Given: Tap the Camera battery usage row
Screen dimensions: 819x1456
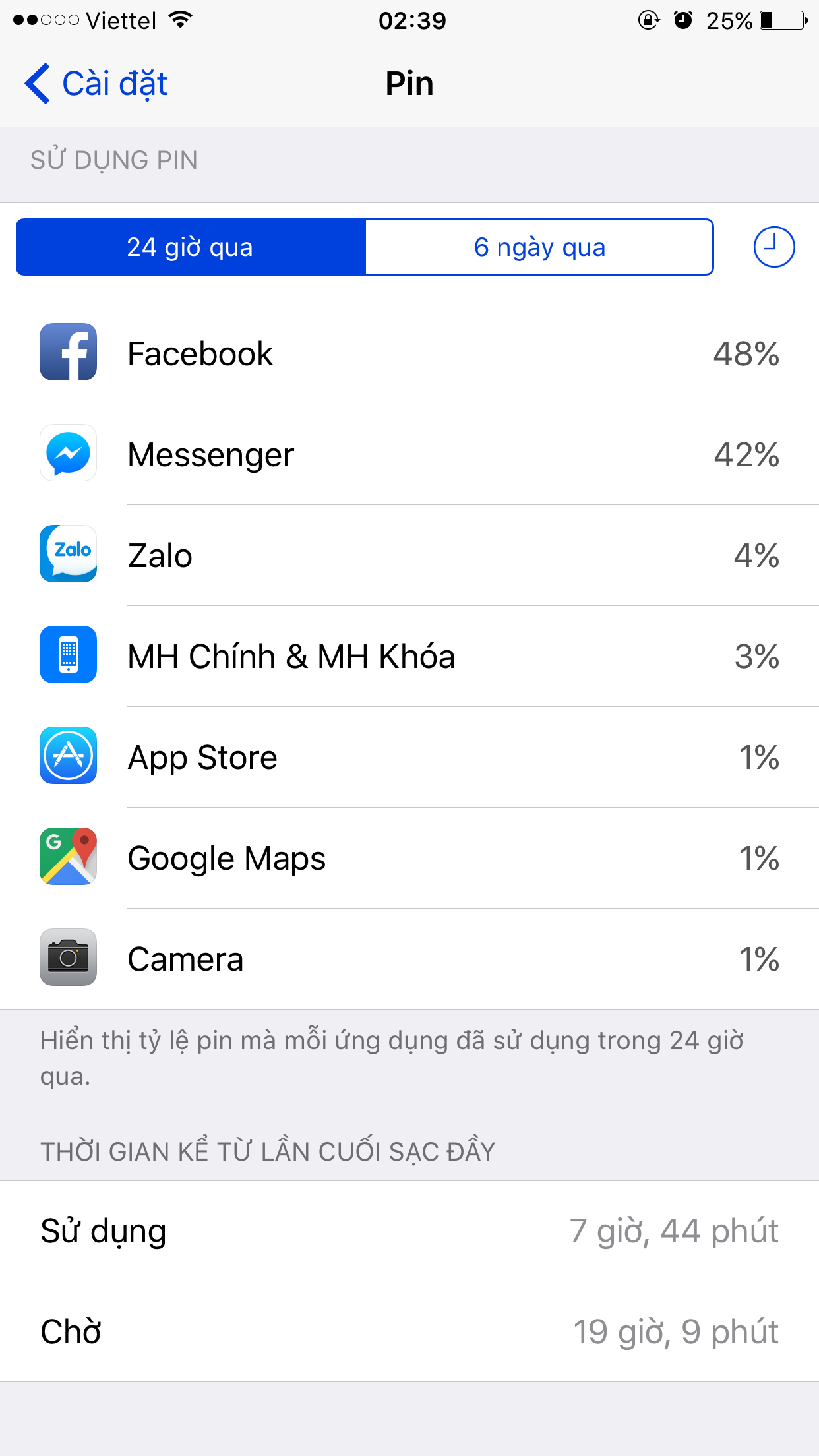Looking at the screenshot, I should 409,959.
